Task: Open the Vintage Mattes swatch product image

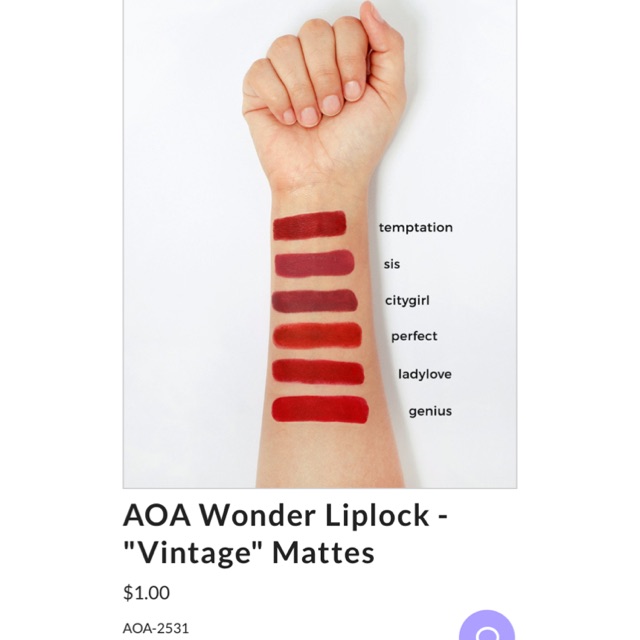Action: pyautogui.click(x=320, y=244)
